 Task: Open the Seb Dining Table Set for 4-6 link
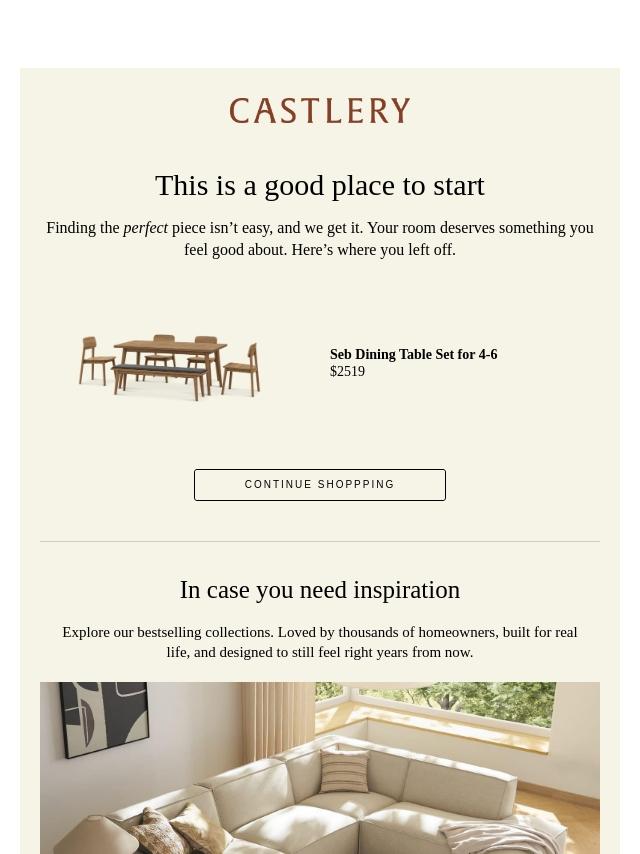coord(413,354)
